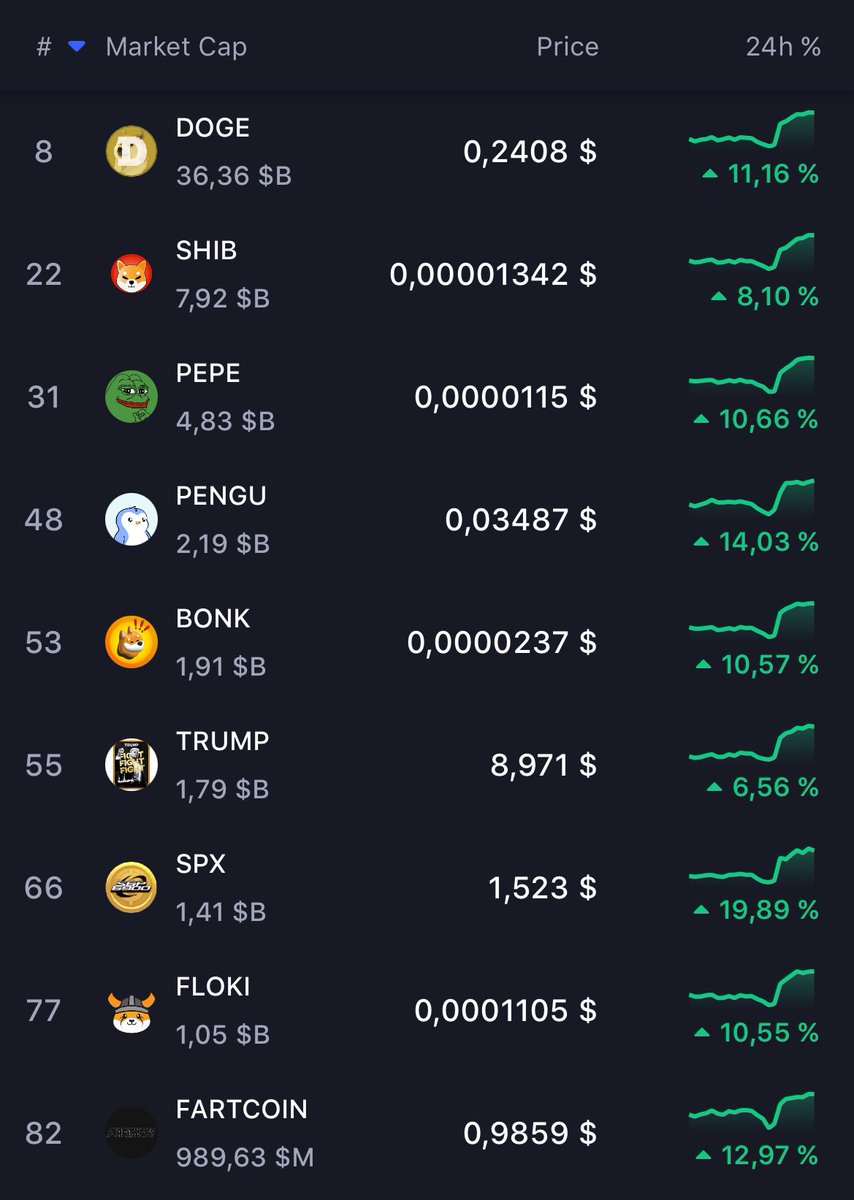Sort the list by rank number

(x=44, y=47)
